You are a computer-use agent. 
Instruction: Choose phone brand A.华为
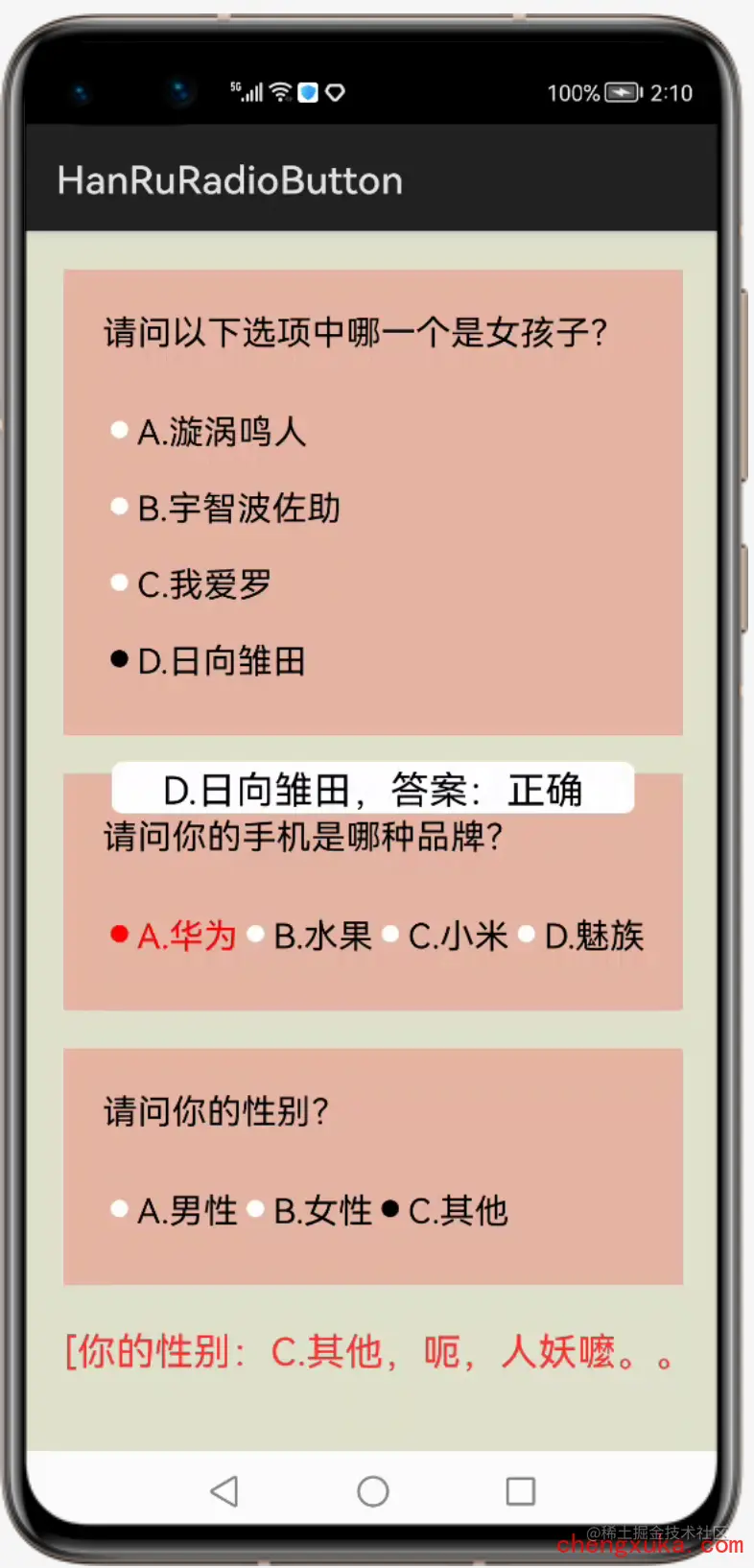tap(174, 936)
